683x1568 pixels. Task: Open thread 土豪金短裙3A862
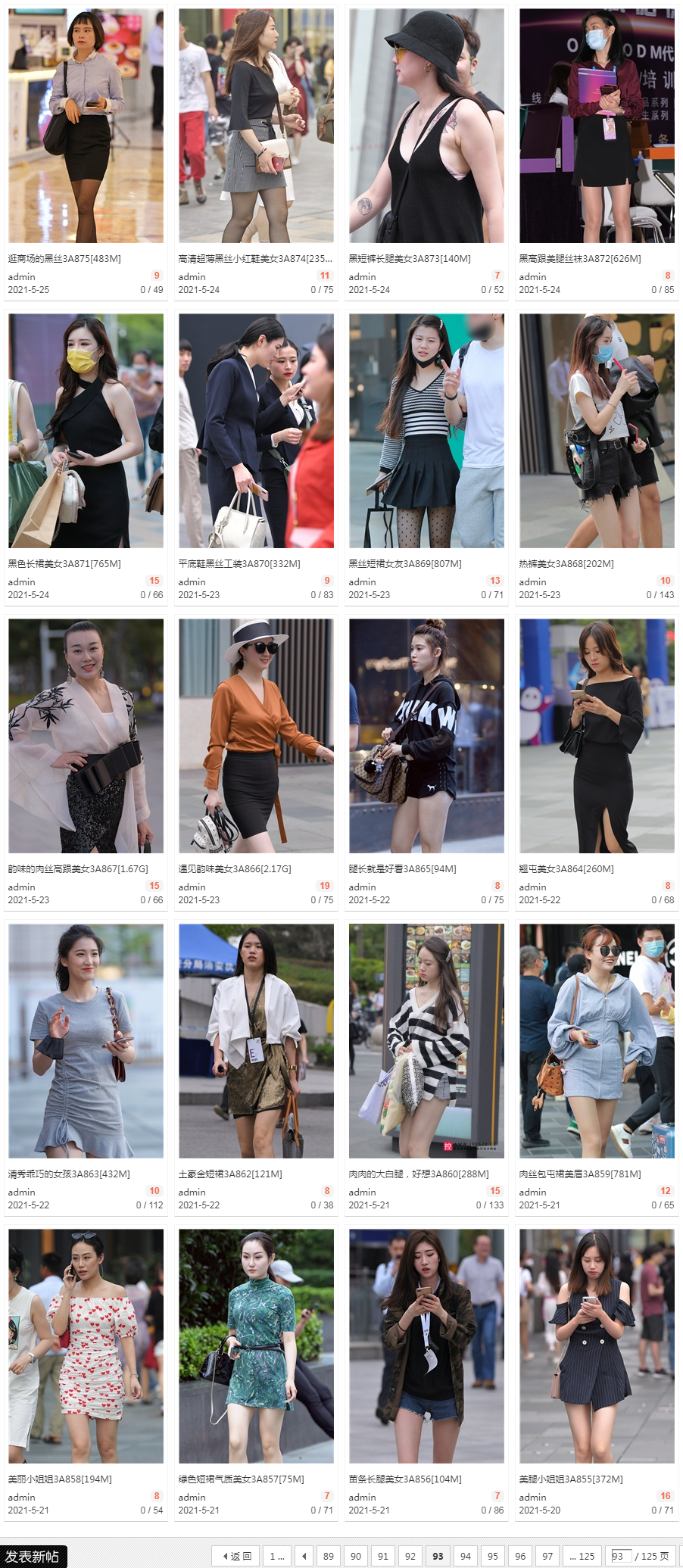[x=229, y=1174]
